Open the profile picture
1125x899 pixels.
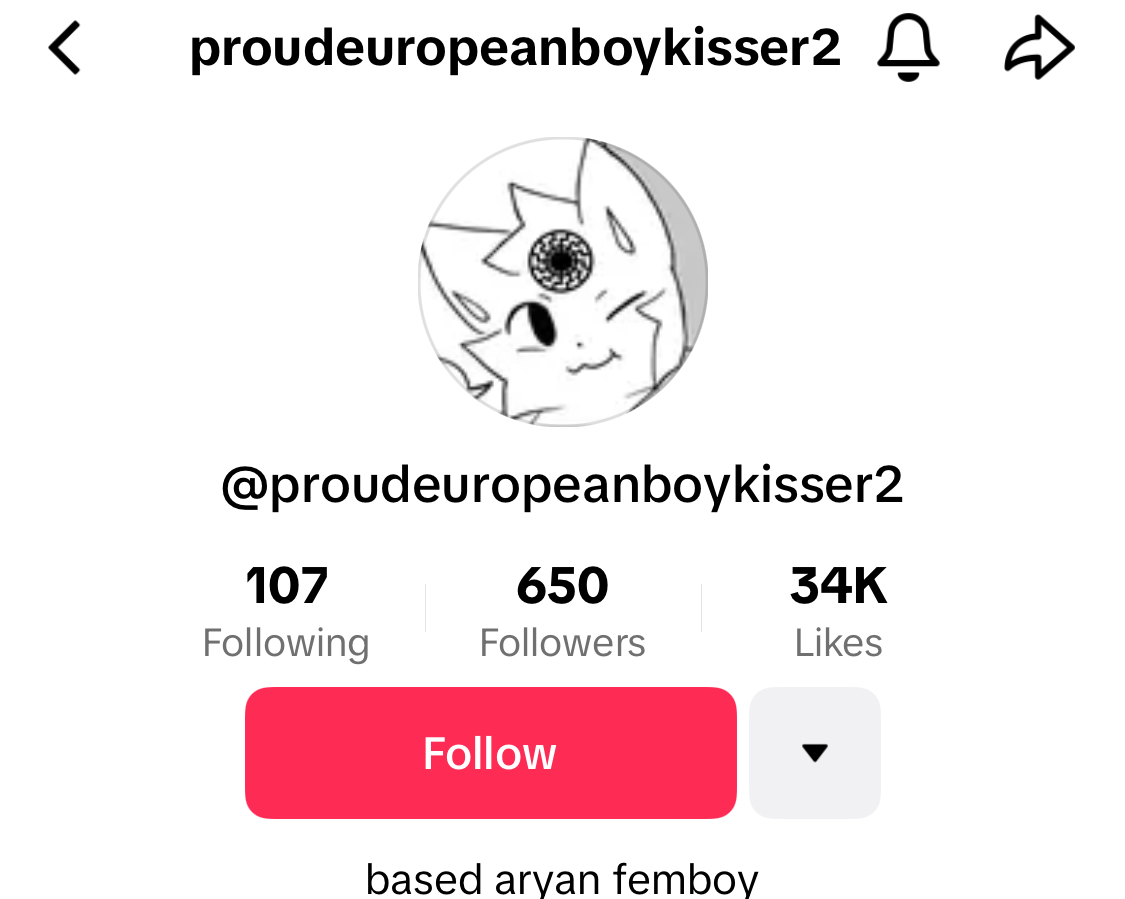563,282
